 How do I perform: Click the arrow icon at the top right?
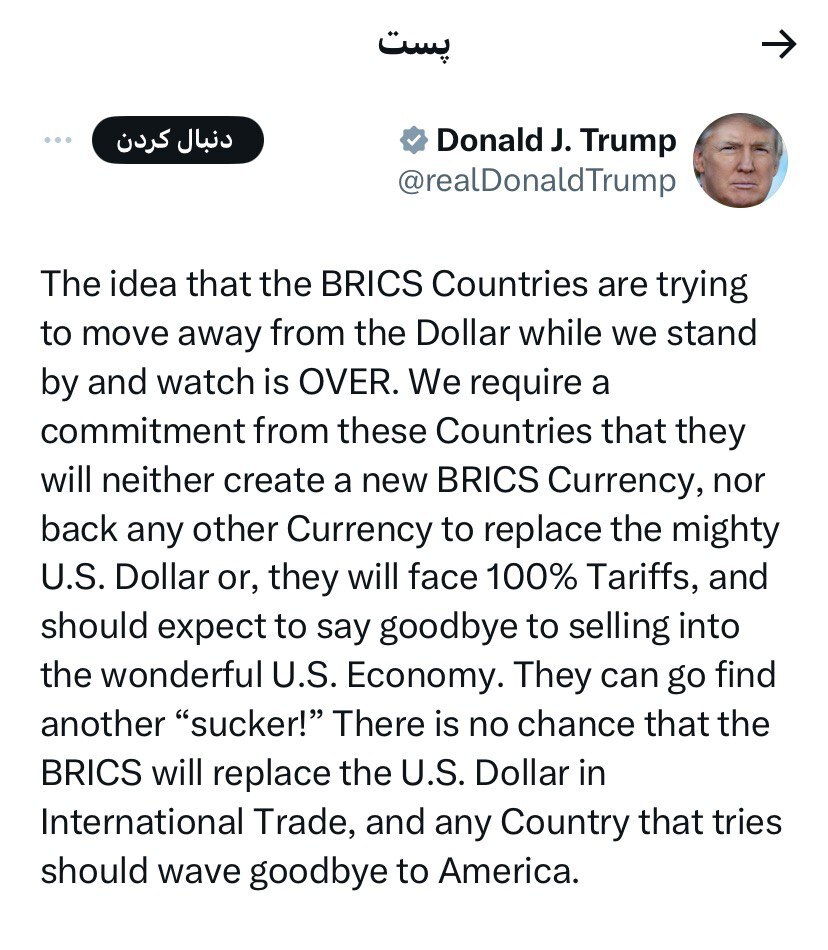[x=779, y=44]
